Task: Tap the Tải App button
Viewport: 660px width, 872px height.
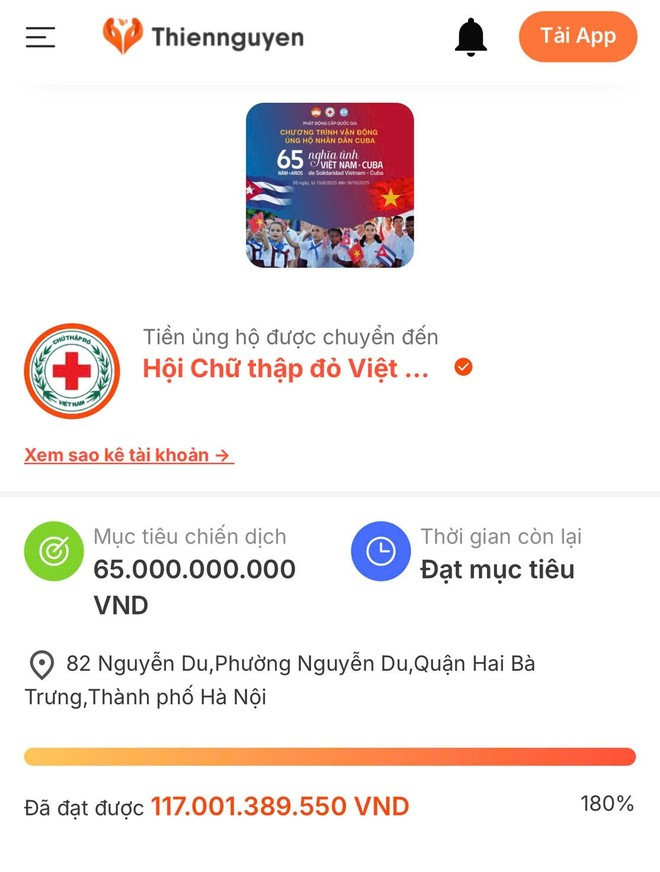Action: (577, 37)
